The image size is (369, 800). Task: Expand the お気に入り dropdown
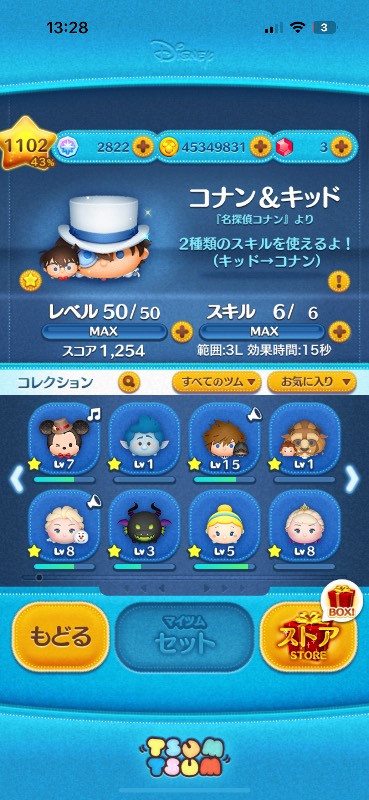click(x=311, y=381)
